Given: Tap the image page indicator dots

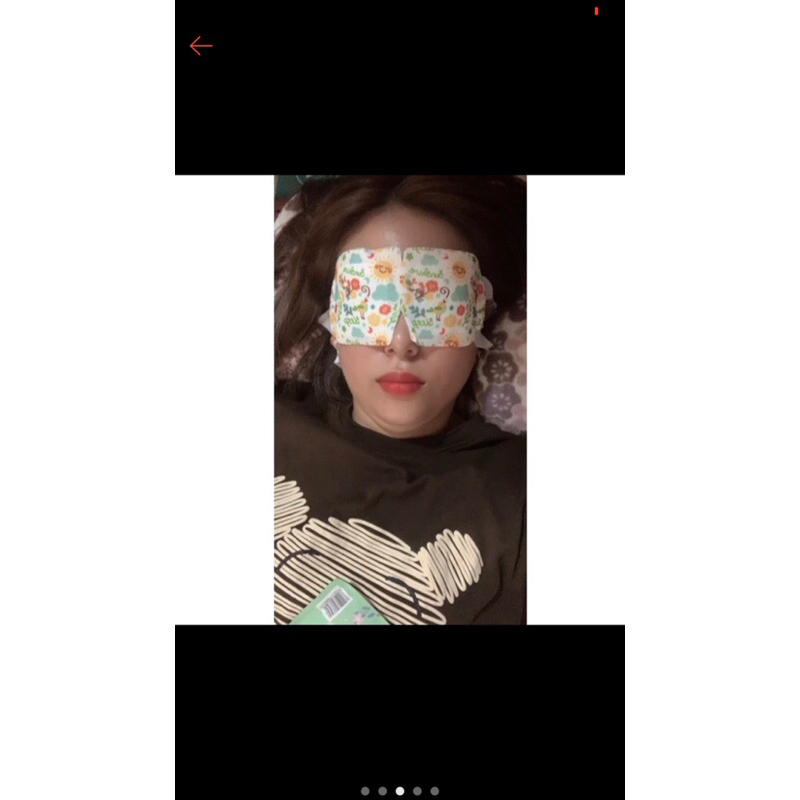Looking at the screenshot, I should 400,791.
